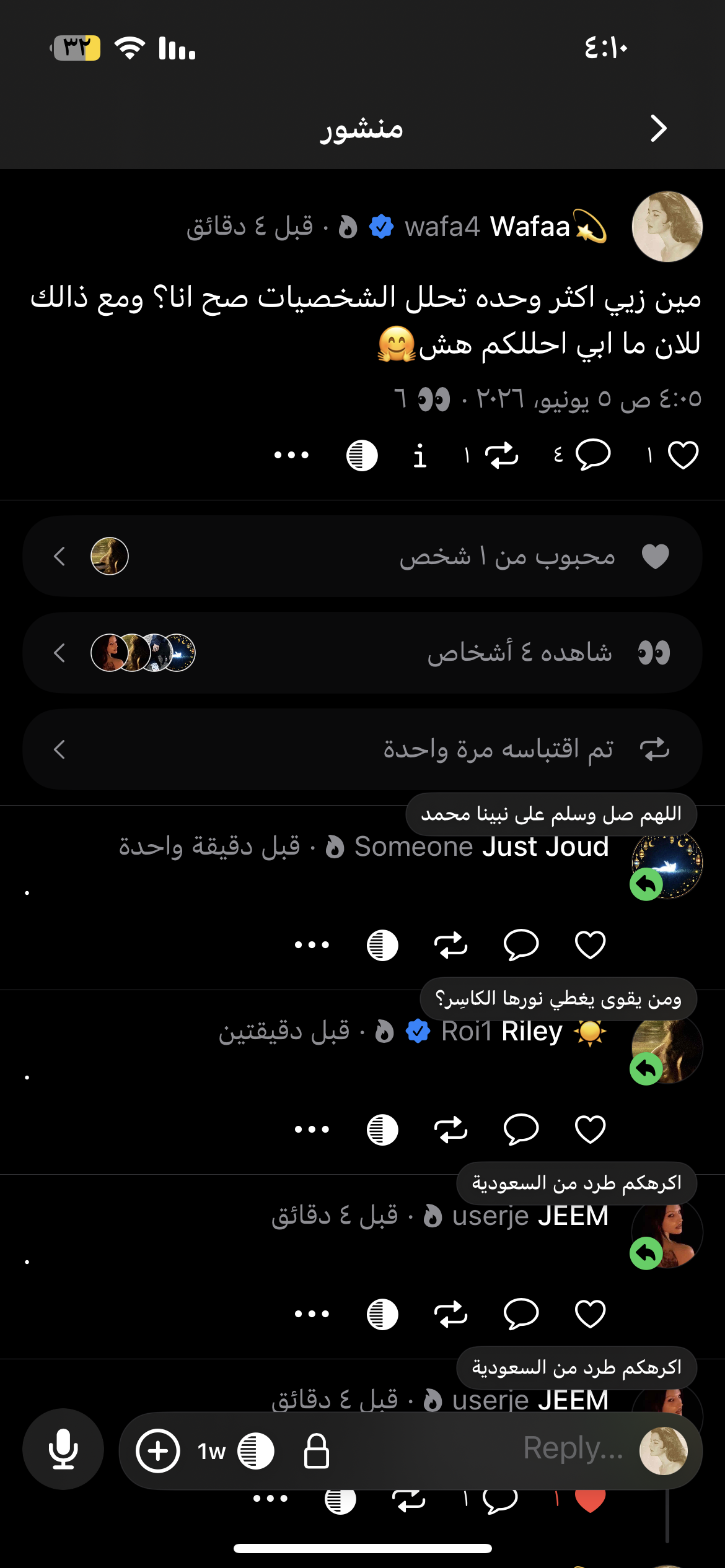Open the 'محبوب من ١ شخص' likes row
Viewport: 725px width, 1568px height.
(362, 556)
